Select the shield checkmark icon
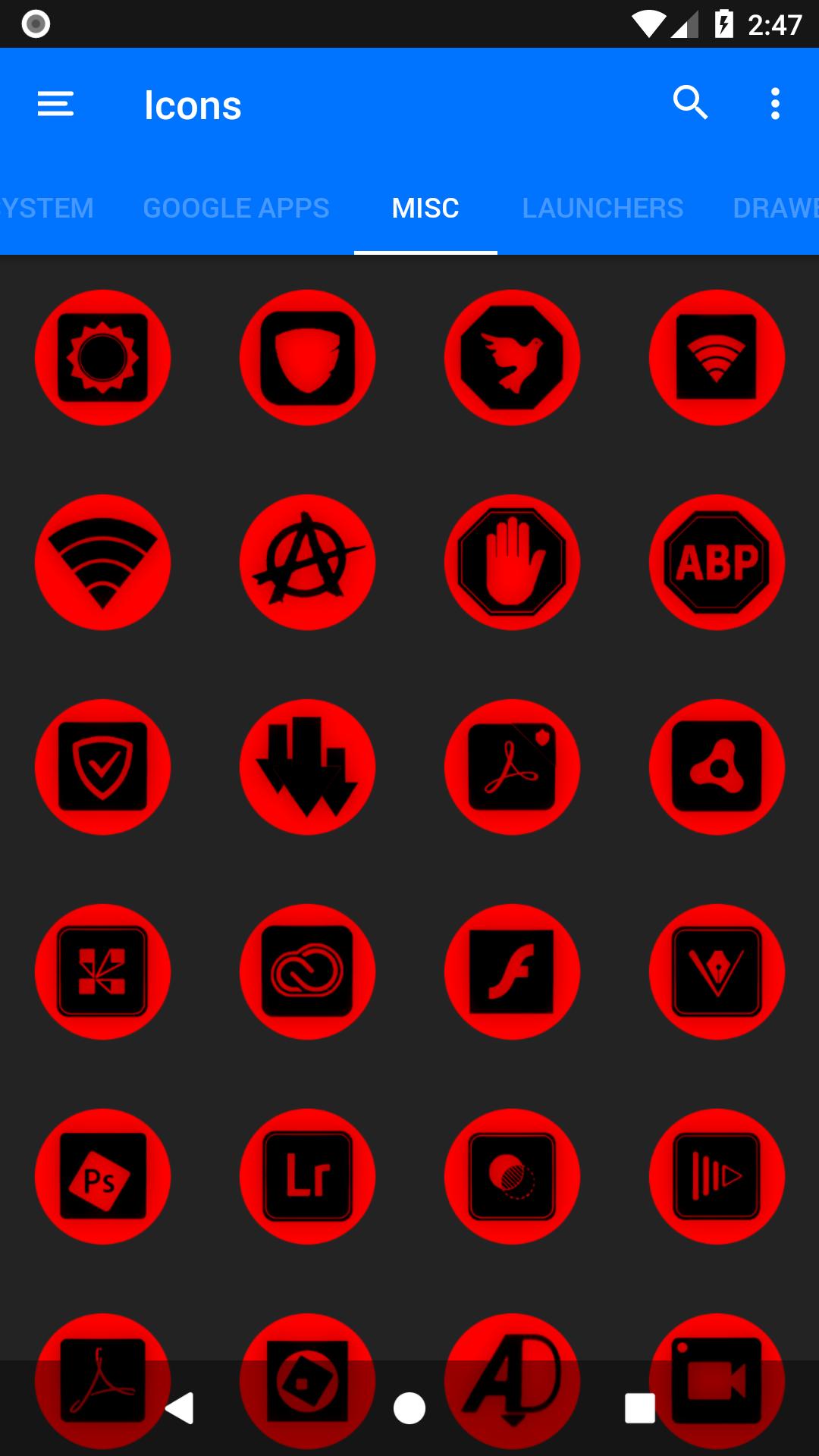819x1456 pixels. tap(102, 767)
